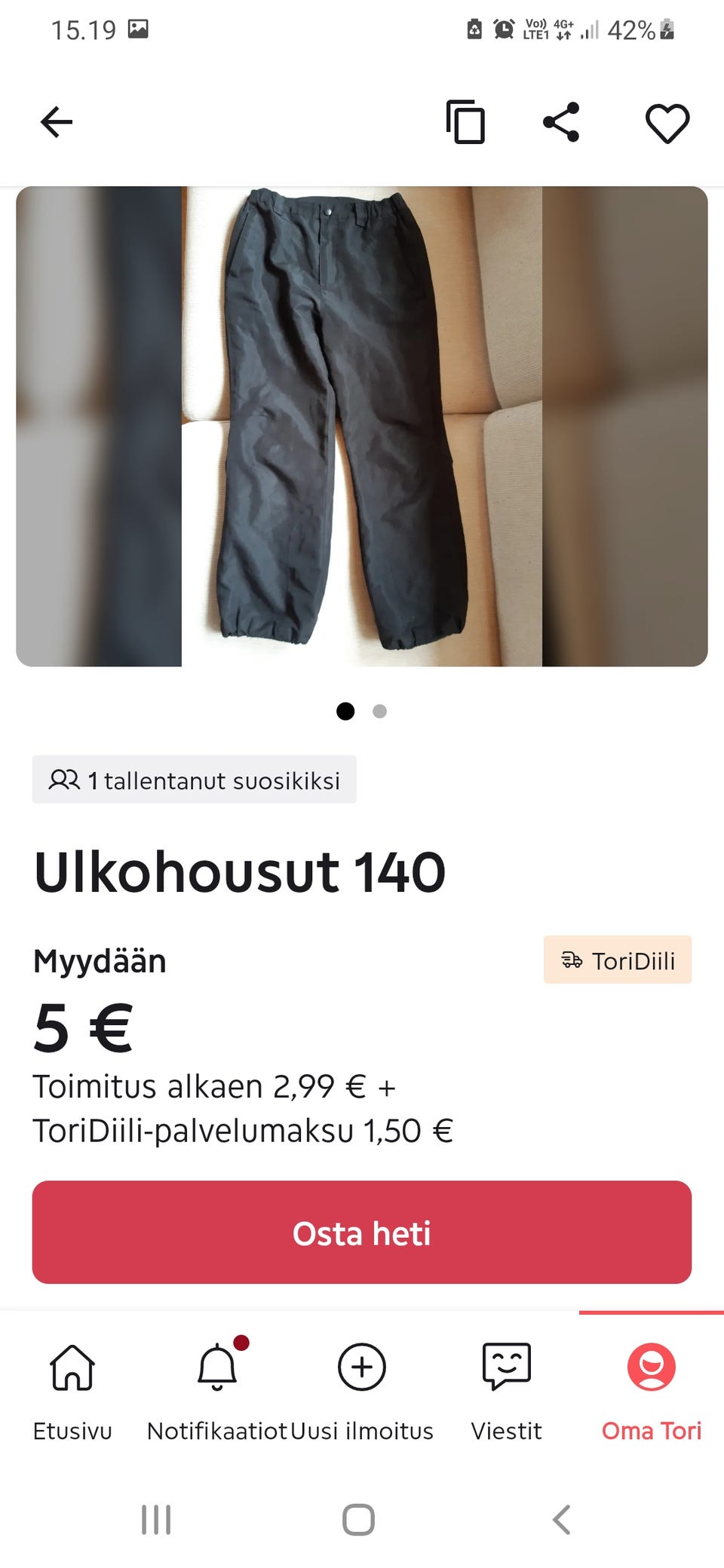Save the listing with the heart icon
Viewport: 724px width, 1568px height.
667,123
